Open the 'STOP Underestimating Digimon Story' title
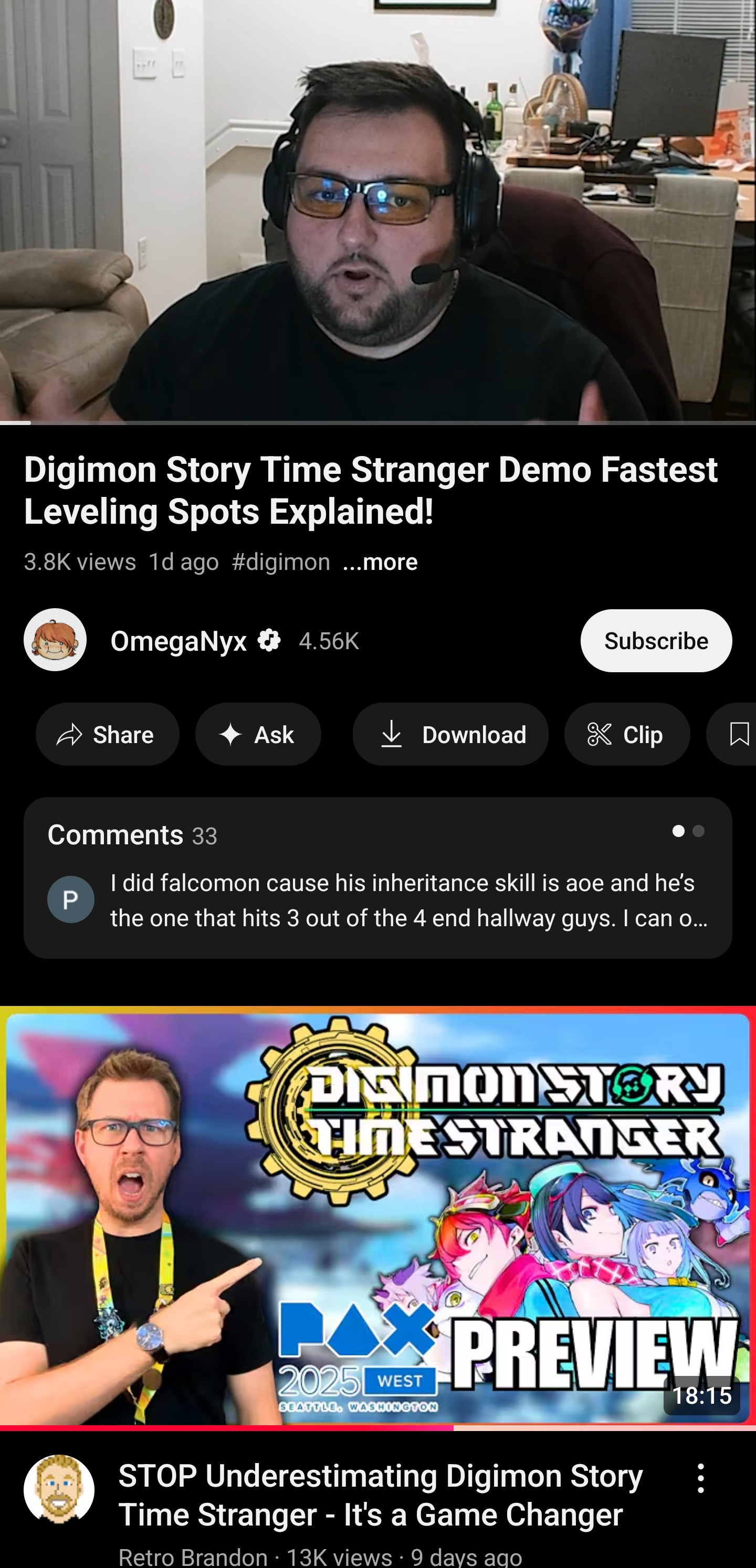756x1568 pixels. point(381,1495)
